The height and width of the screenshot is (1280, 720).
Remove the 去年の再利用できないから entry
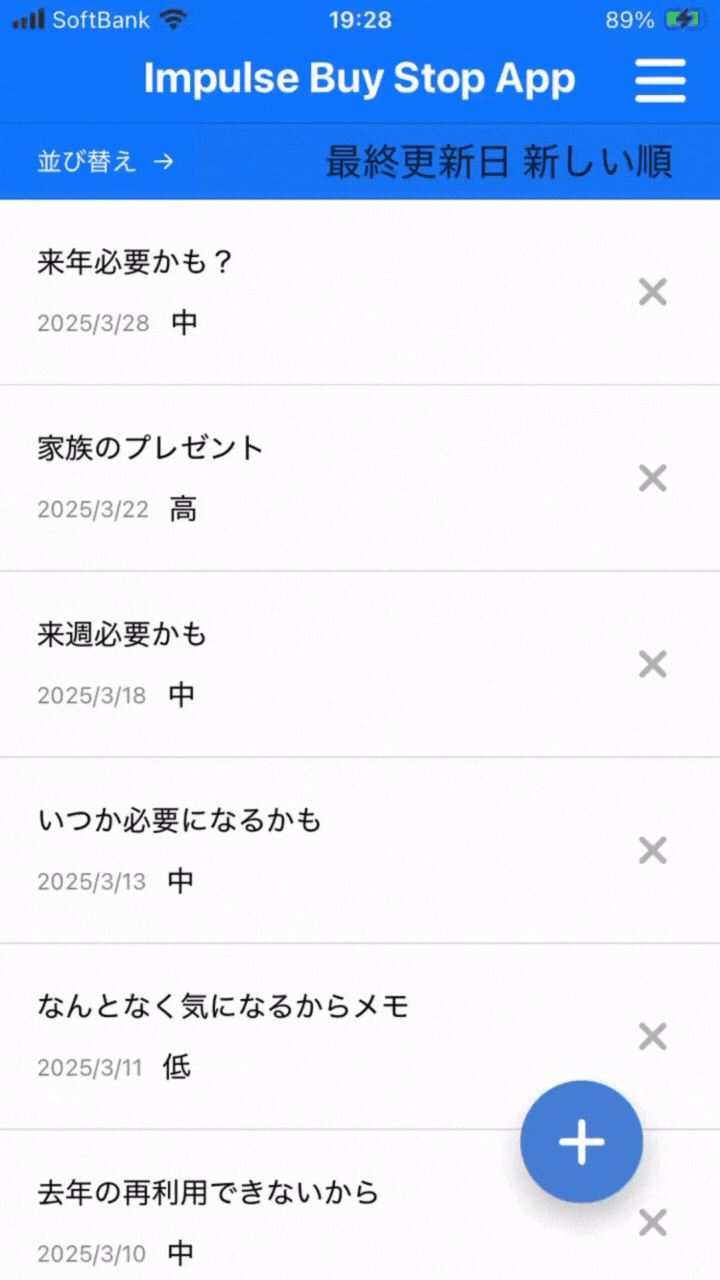point(652,1222)
